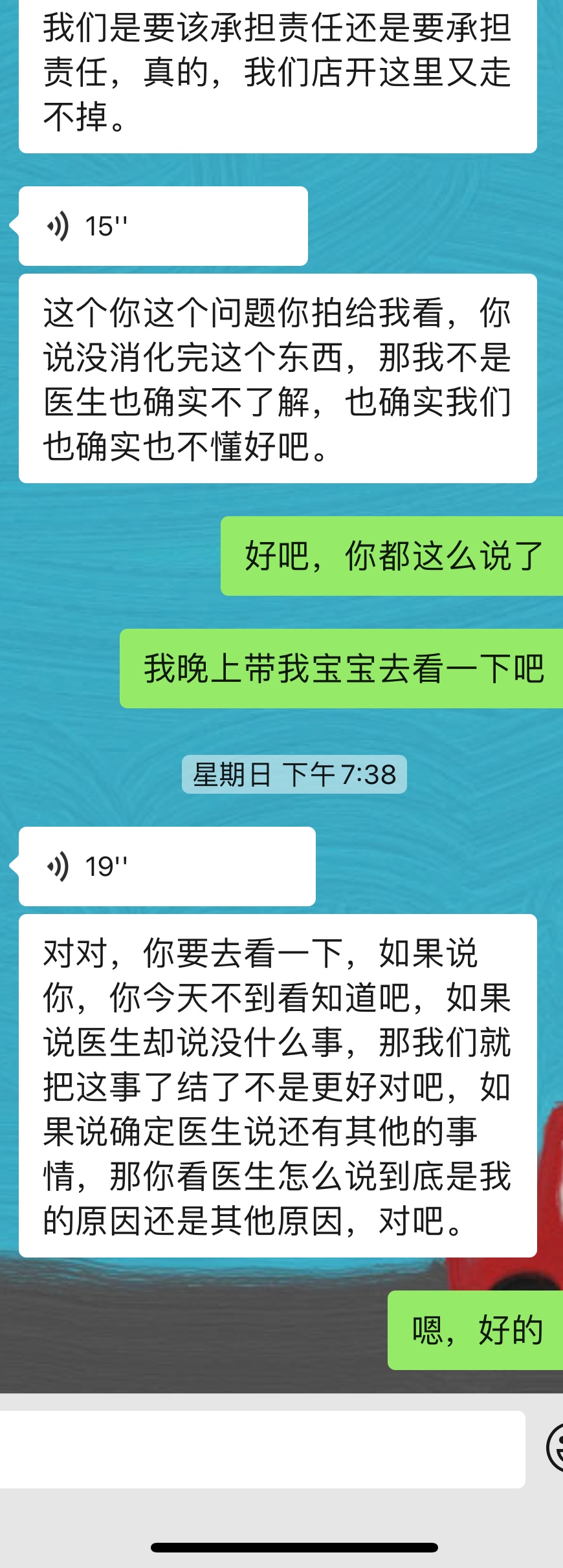The width and height of the screenshot is (563, 1568).
Task: Focus the message text input field
Action: coord(262,1450)
